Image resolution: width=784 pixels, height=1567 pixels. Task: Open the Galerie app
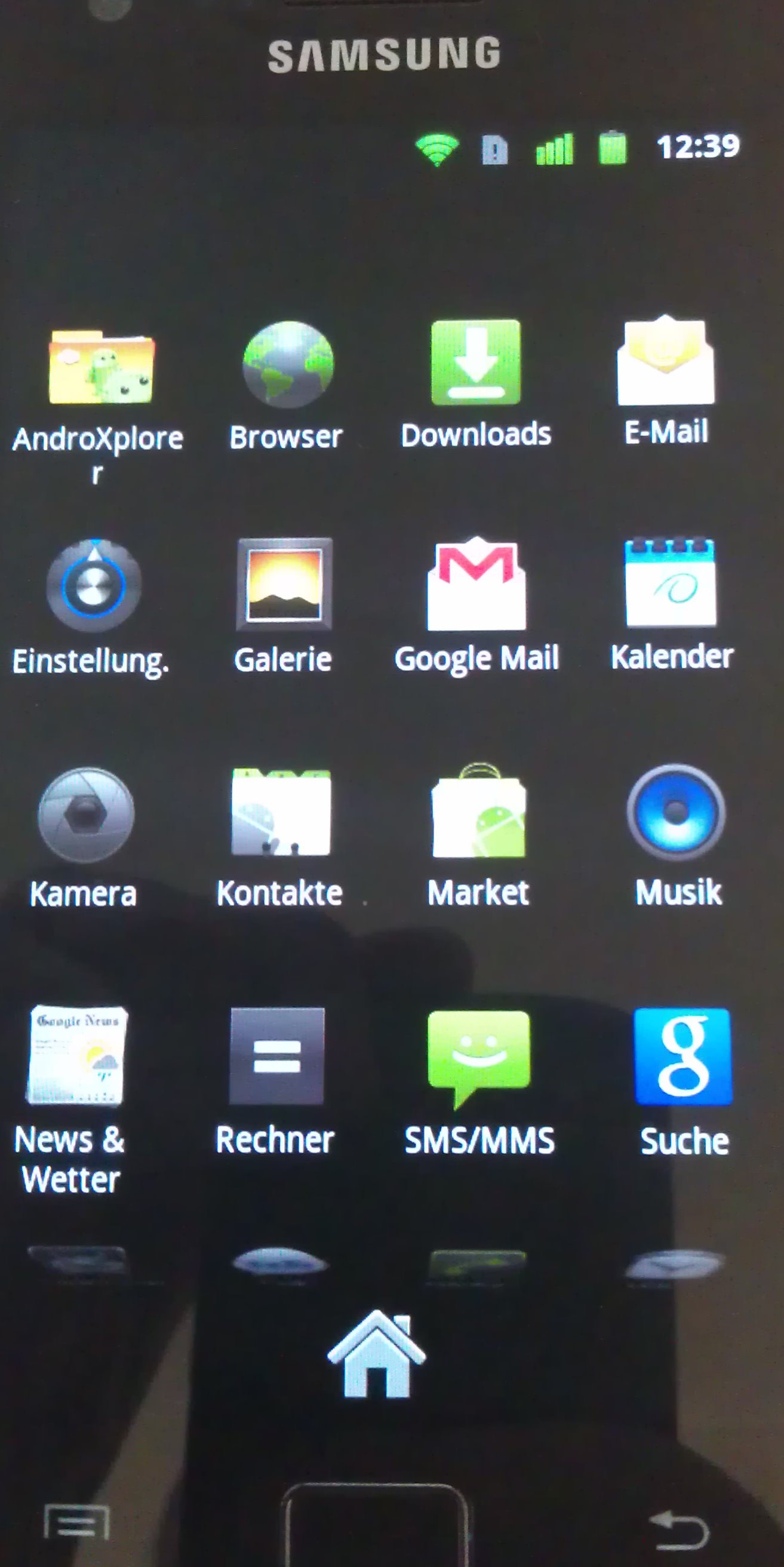point(284,585)
